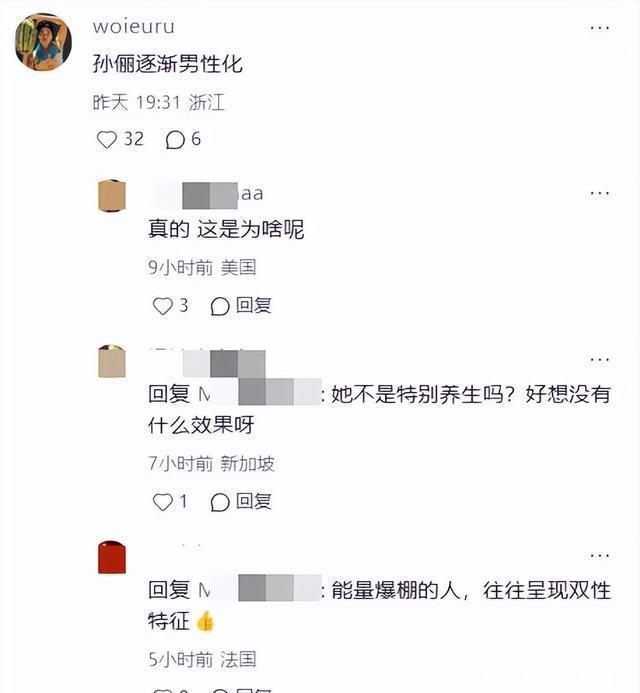Screen dimensions: 640x693
Task: Open overflow menu on the 能量爆棚 comment
Action: tap(600, 556)
